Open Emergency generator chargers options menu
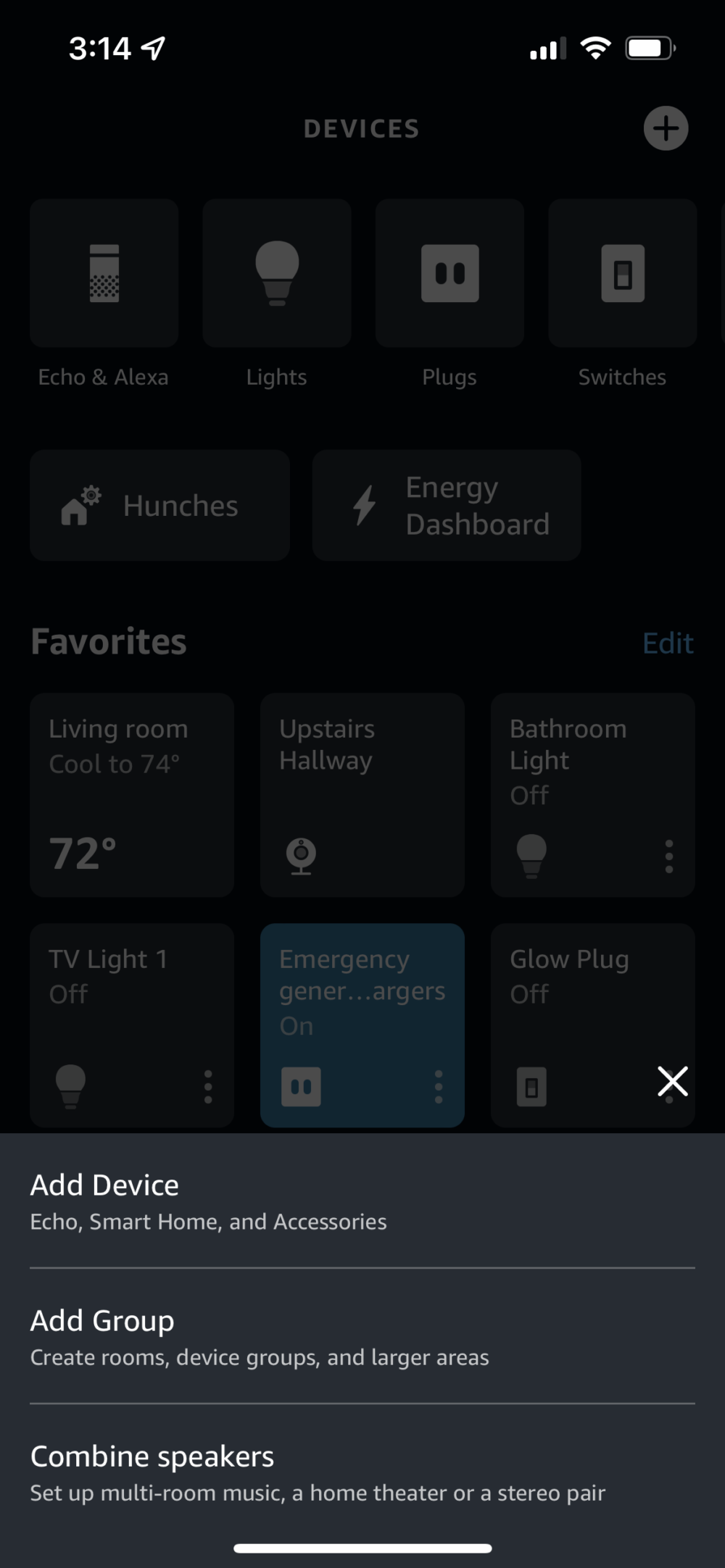 (438, 1085)
